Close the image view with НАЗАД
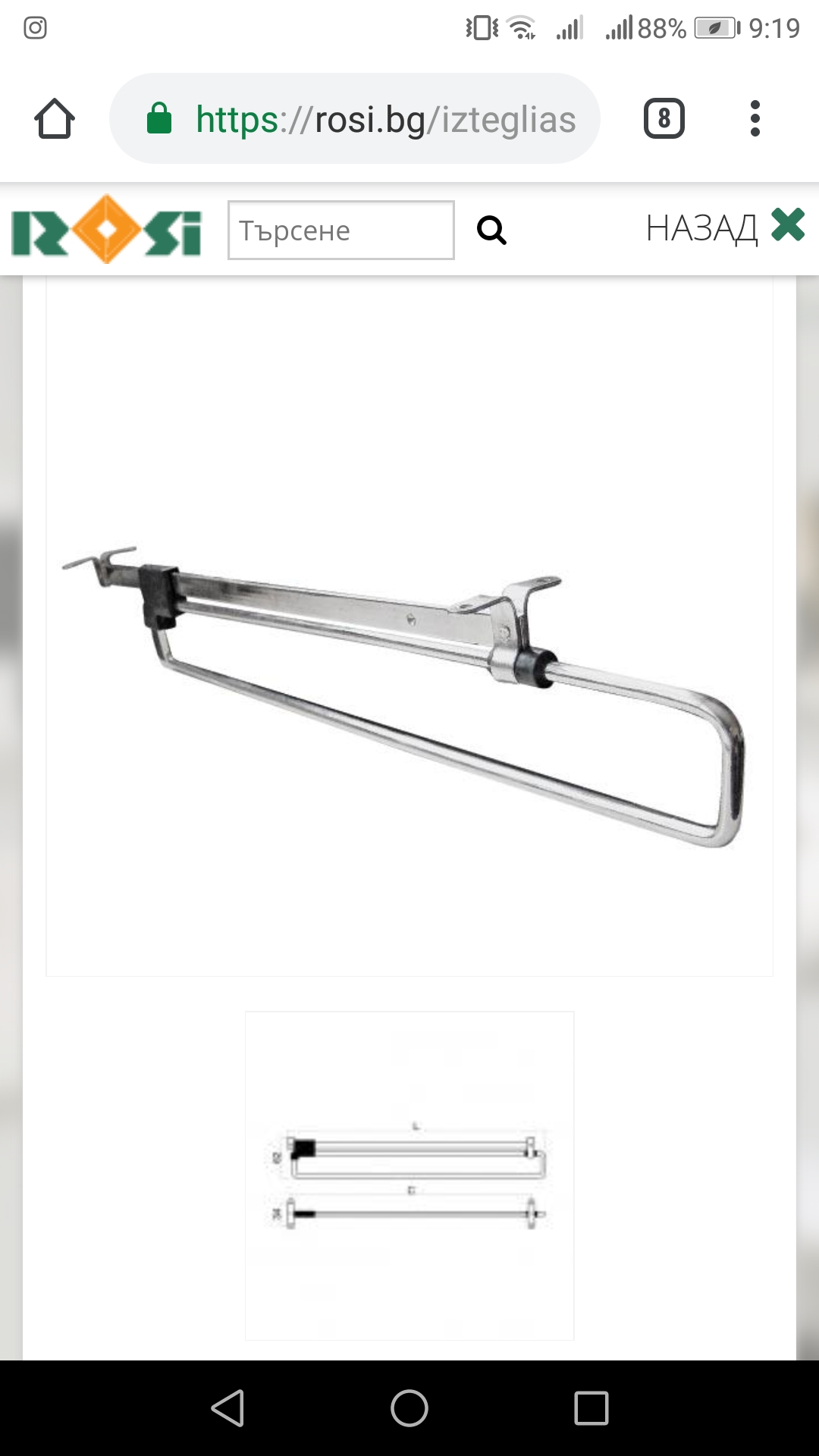The height and width of the screenshot is (1456, 819). 724,227
